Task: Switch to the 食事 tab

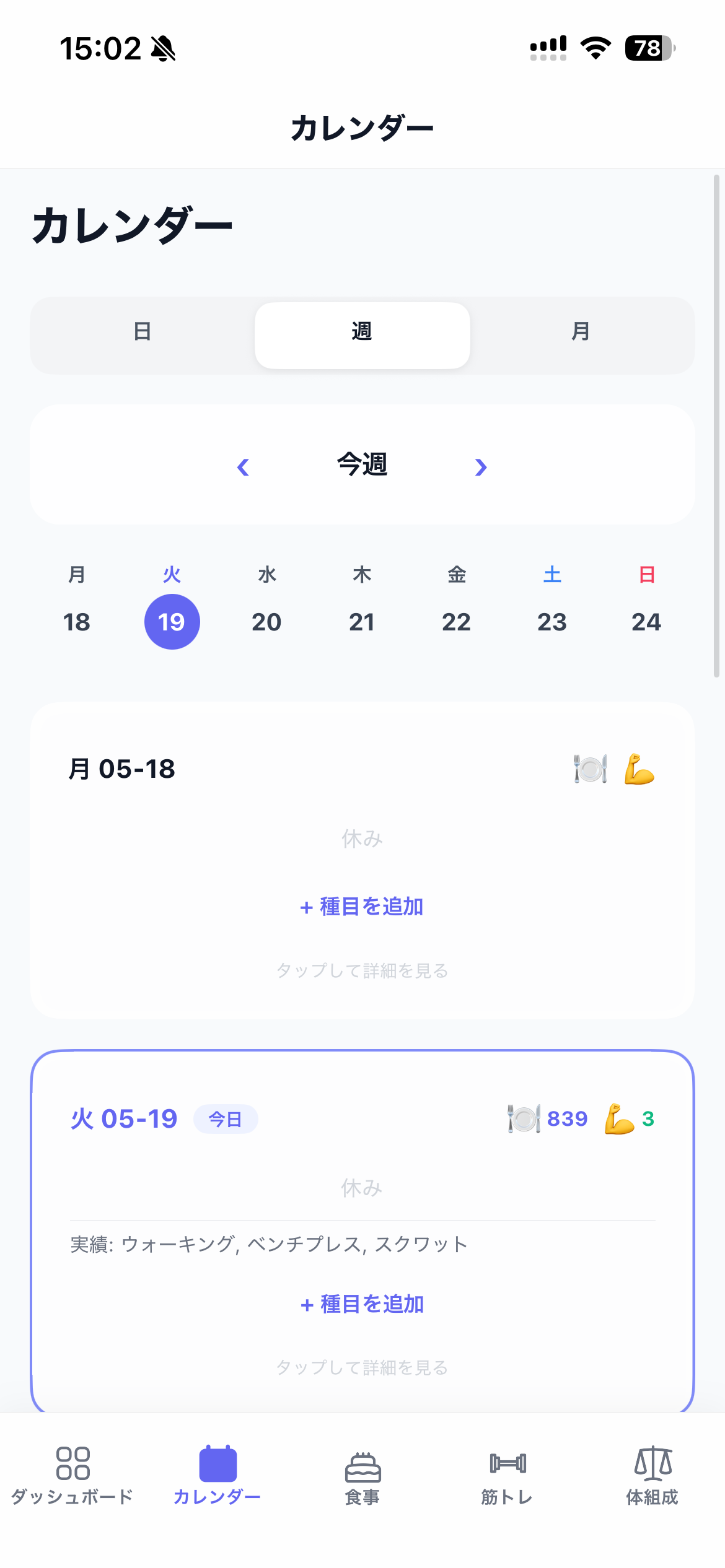Action: coord(362,1476)
